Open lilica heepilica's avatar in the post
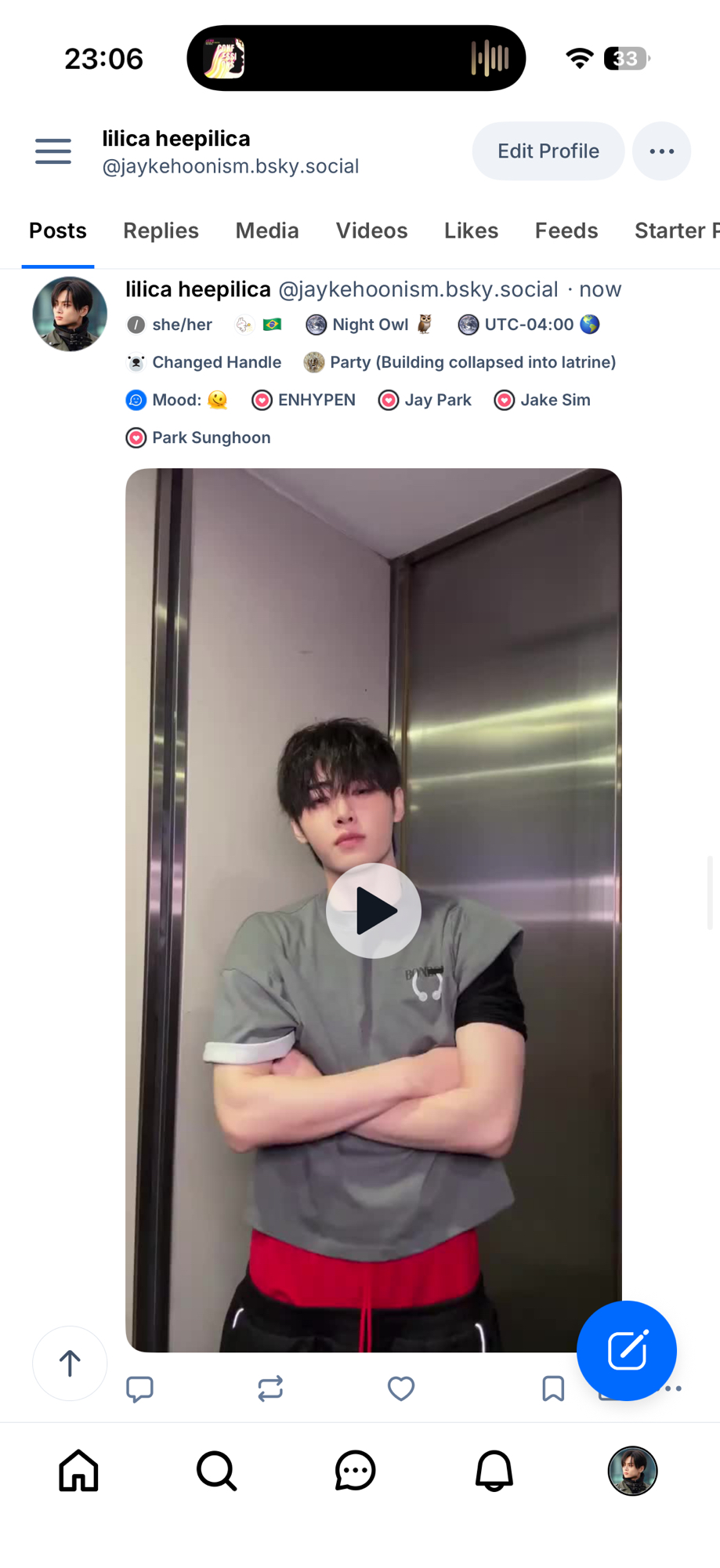This screenshot has width=720, height=1568. click(70, 314)
